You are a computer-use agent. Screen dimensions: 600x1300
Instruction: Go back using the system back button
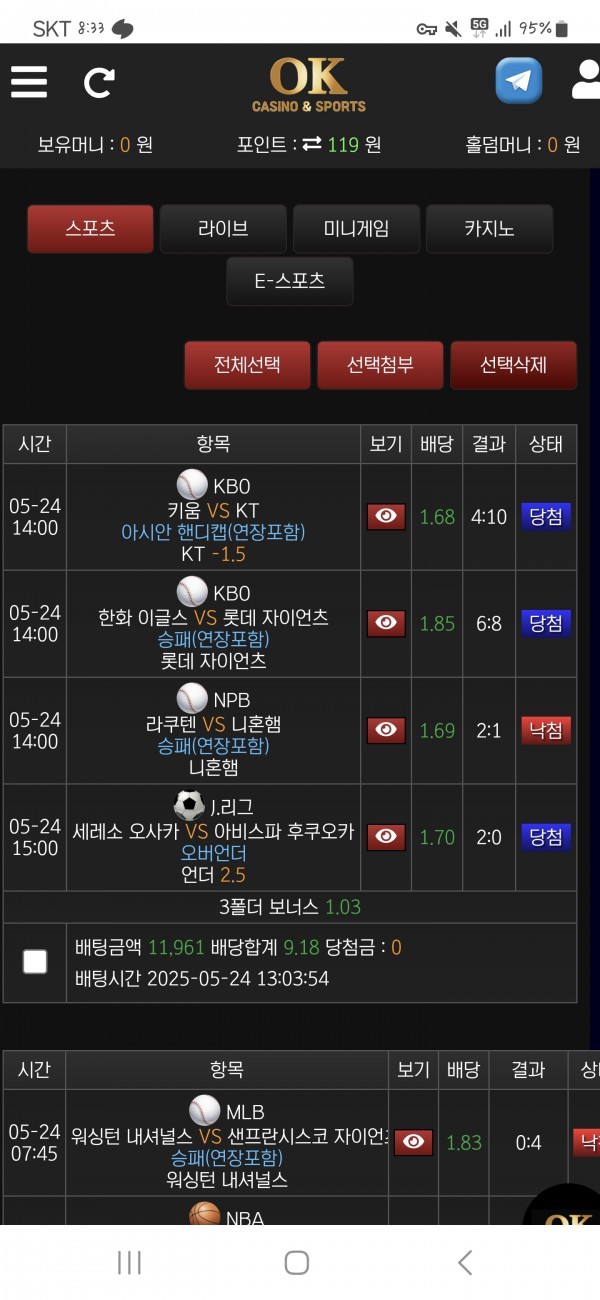click(x=464, y=1262)
